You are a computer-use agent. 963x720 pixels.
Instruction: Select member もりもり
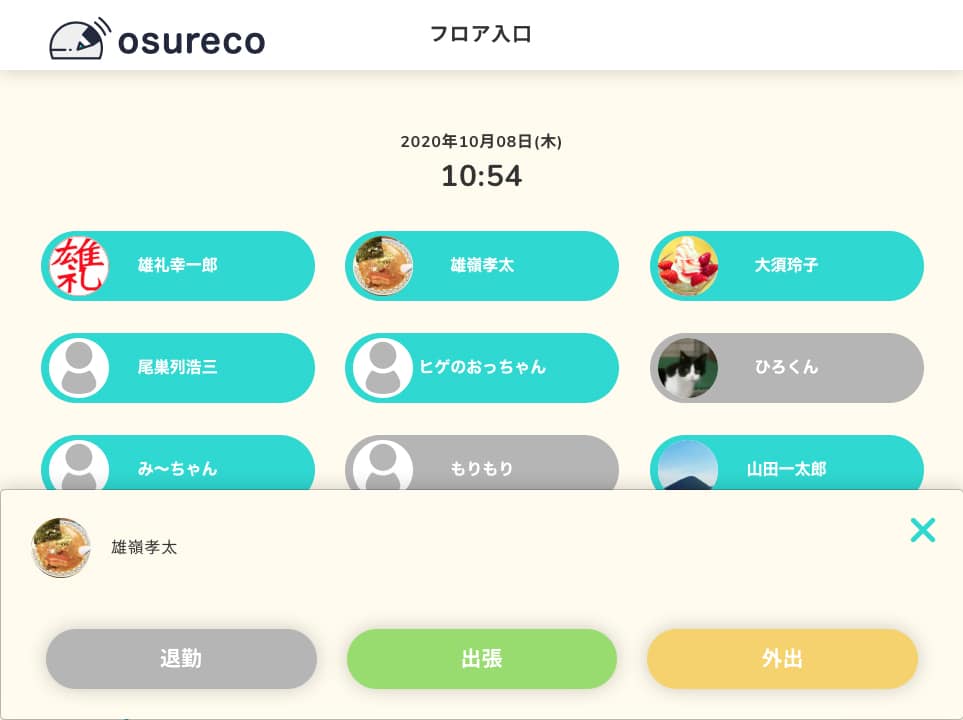[482, 466]
